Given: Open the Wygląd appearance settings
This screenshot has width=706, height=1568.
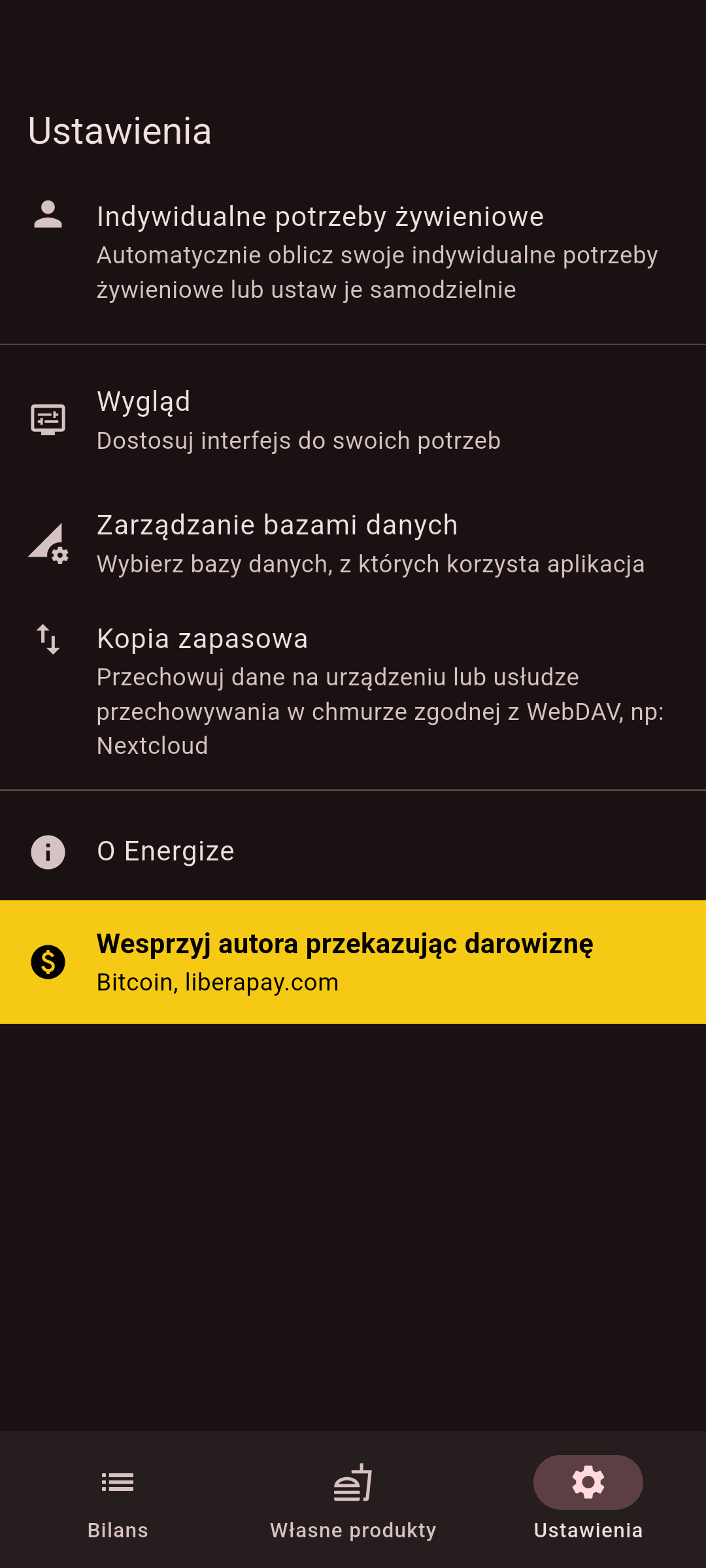Looking at the screenshot, I should 353,420.
